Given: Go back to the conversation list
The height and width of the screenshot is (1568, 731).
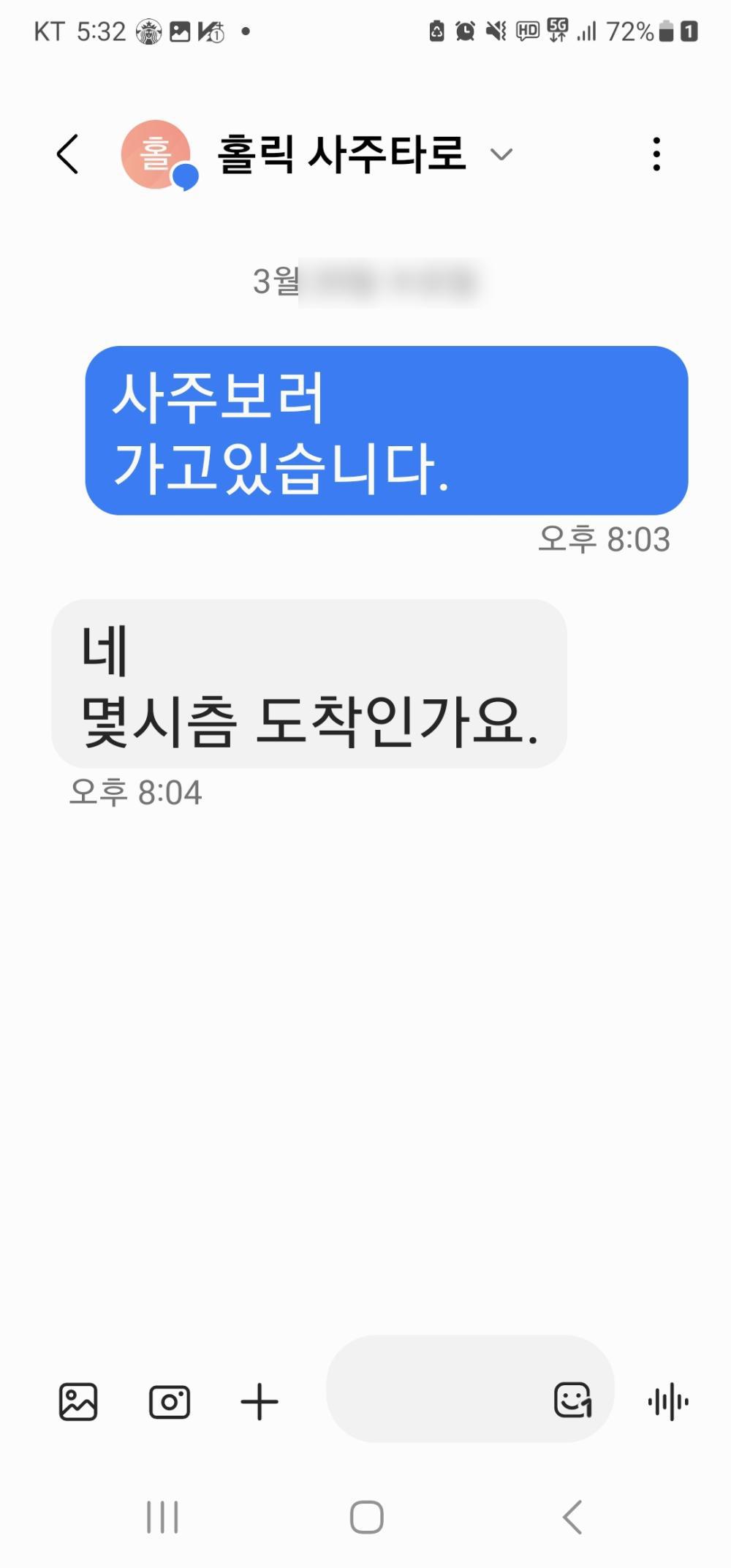Looking at the screenshot, I should click(x=67, y=154).
